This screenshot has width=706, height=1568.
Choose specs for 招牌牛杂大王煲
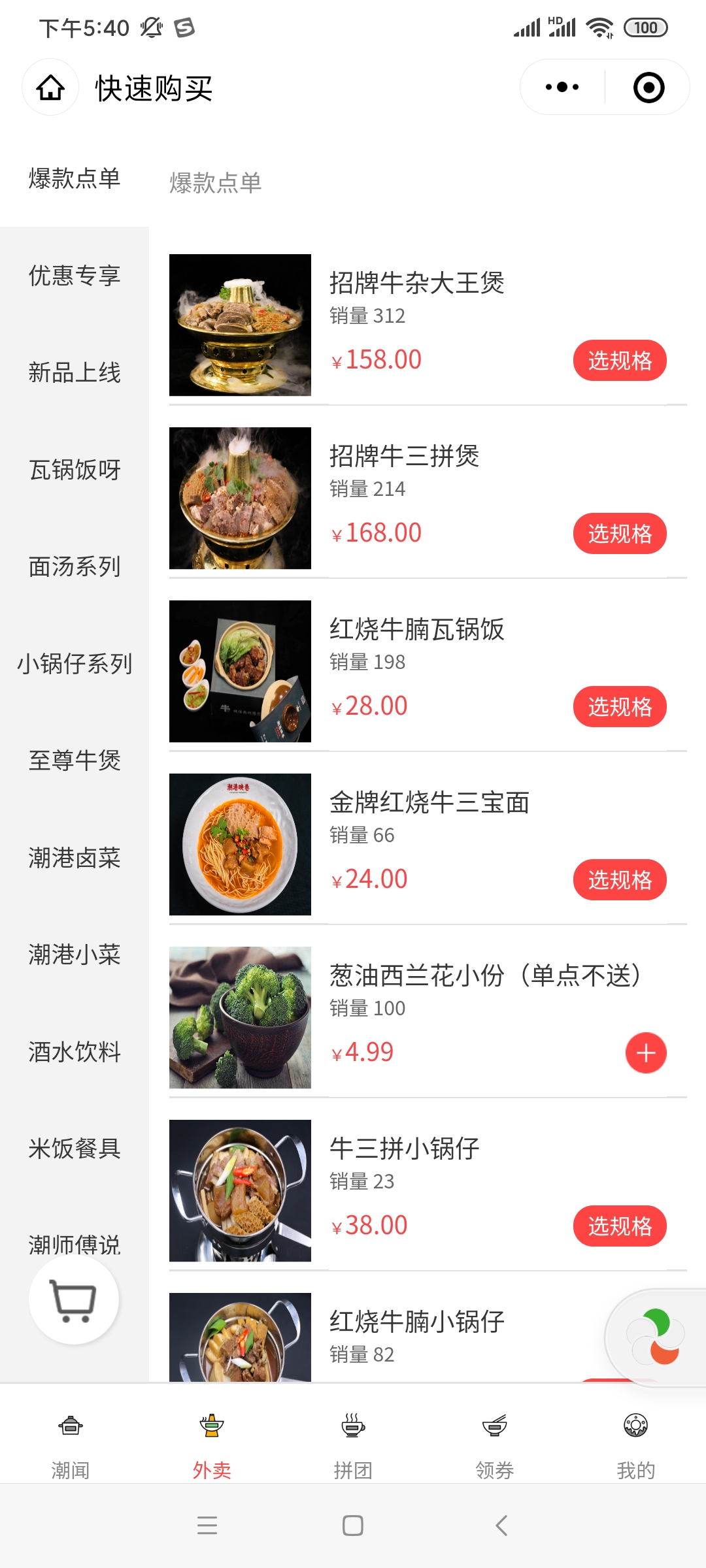click(x=619, y=360)
